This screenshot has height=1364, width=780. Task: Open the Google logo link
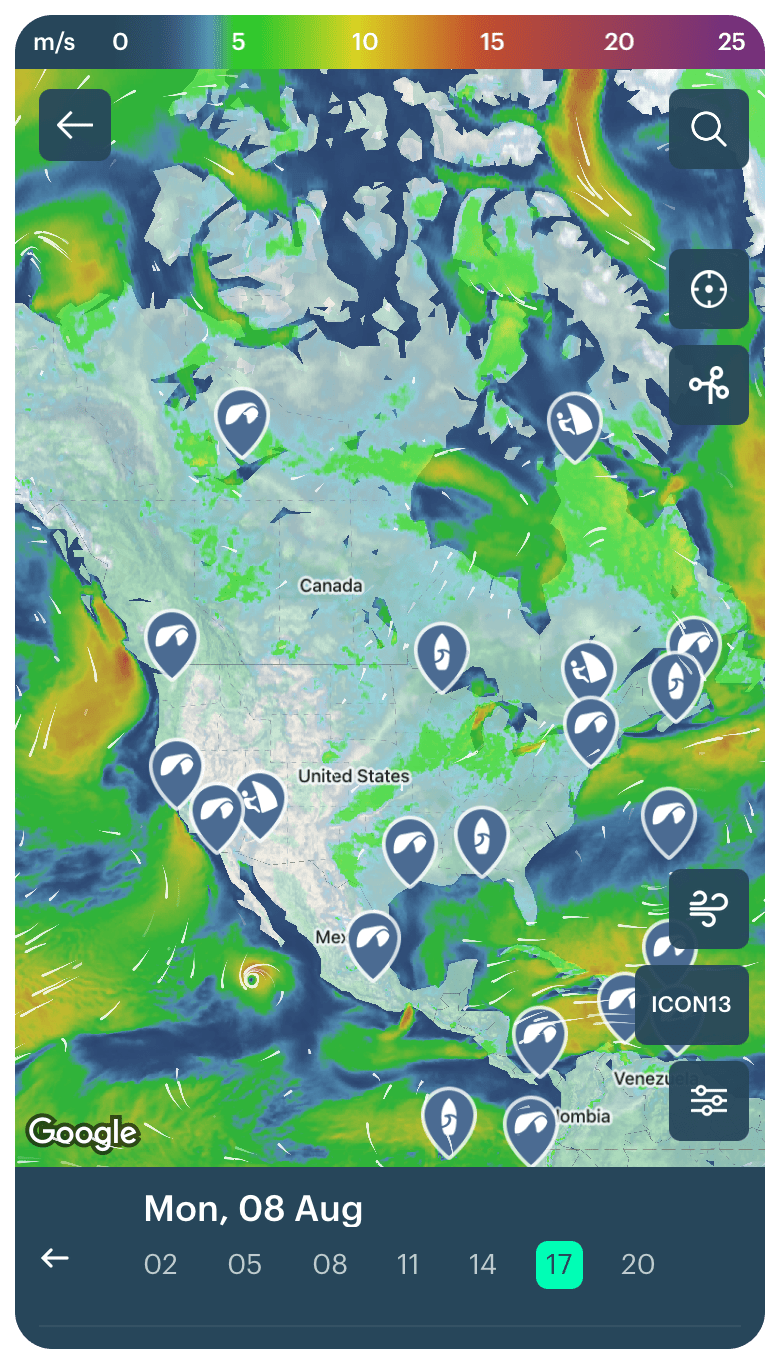pos(84,1133)
